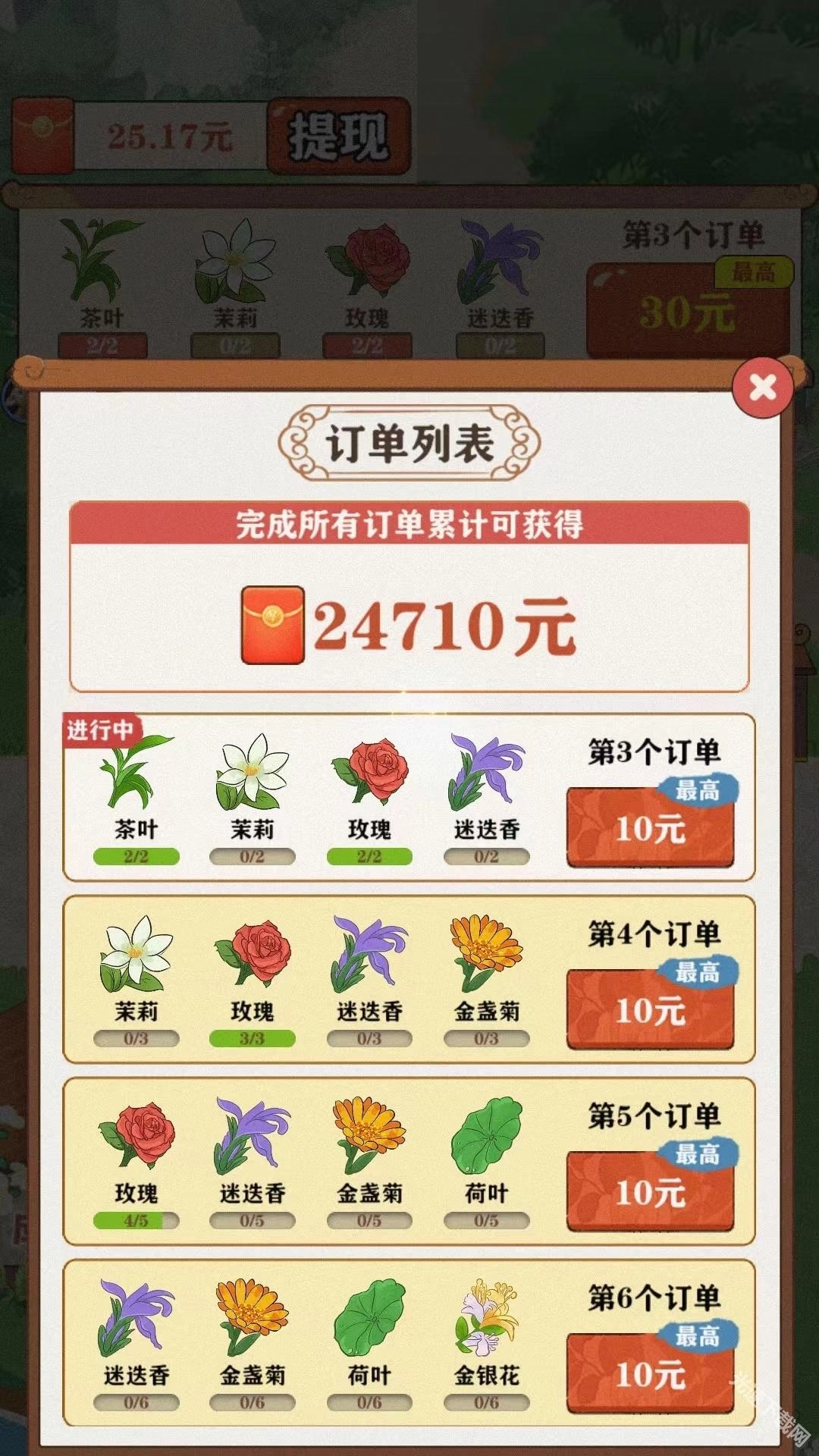819x1456 pixels.
Task: Tap the 10元 reward for 第6个订单
Action: pos(650,1374)
